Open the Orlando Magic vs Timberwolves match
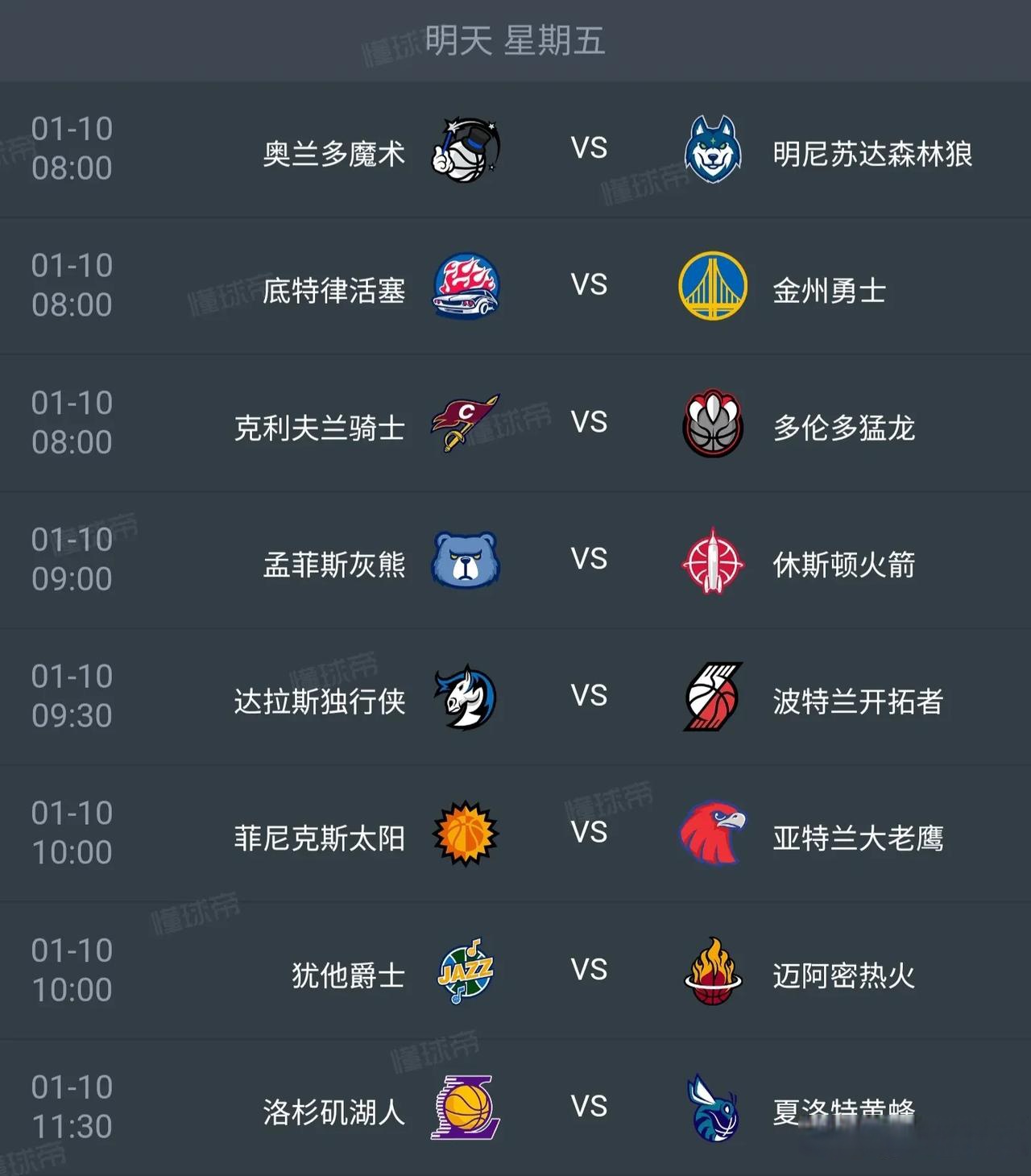 click(x=589, y=149)
